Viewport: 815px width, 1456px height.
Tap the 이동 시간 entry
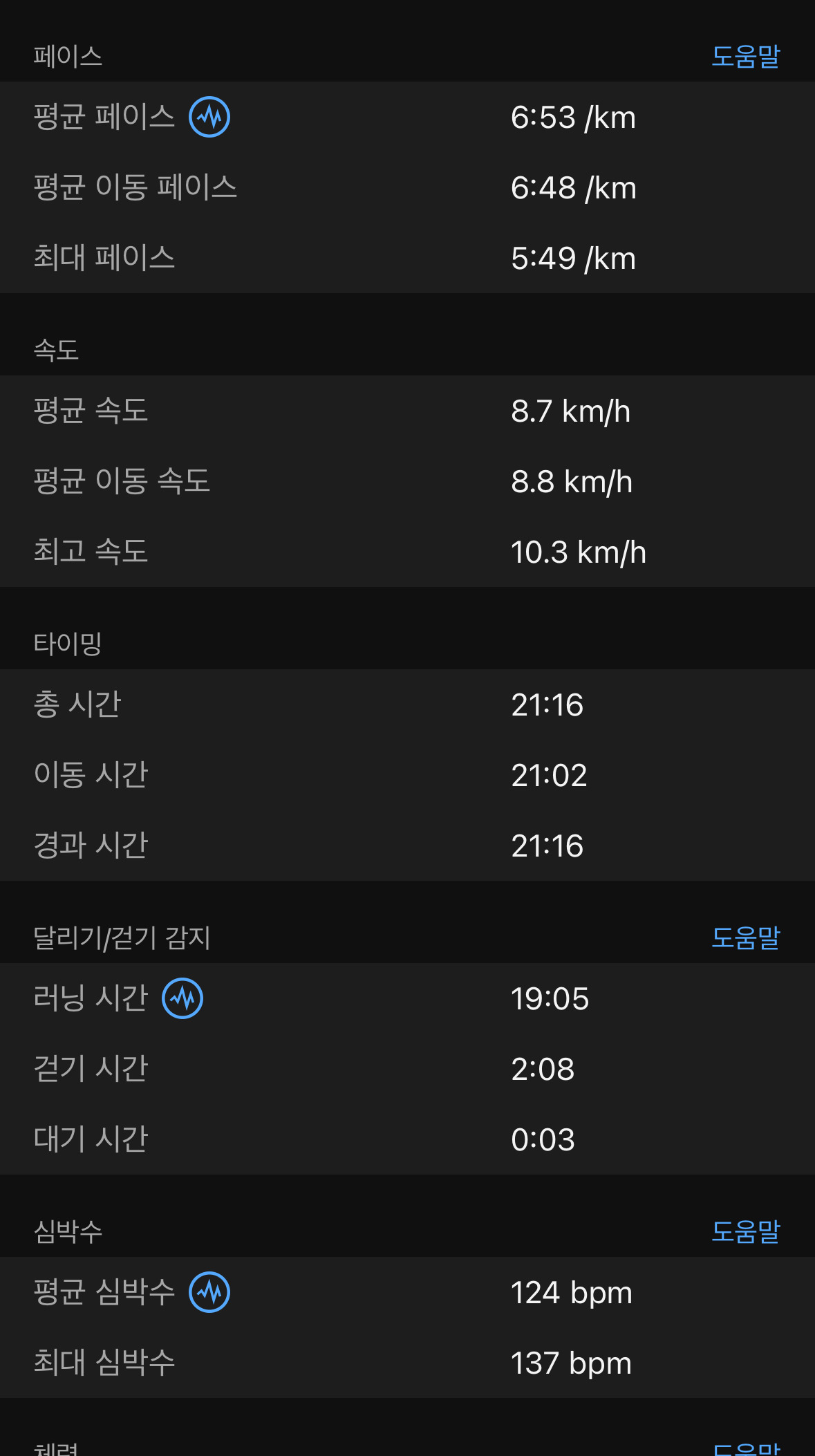coord(408,774)
